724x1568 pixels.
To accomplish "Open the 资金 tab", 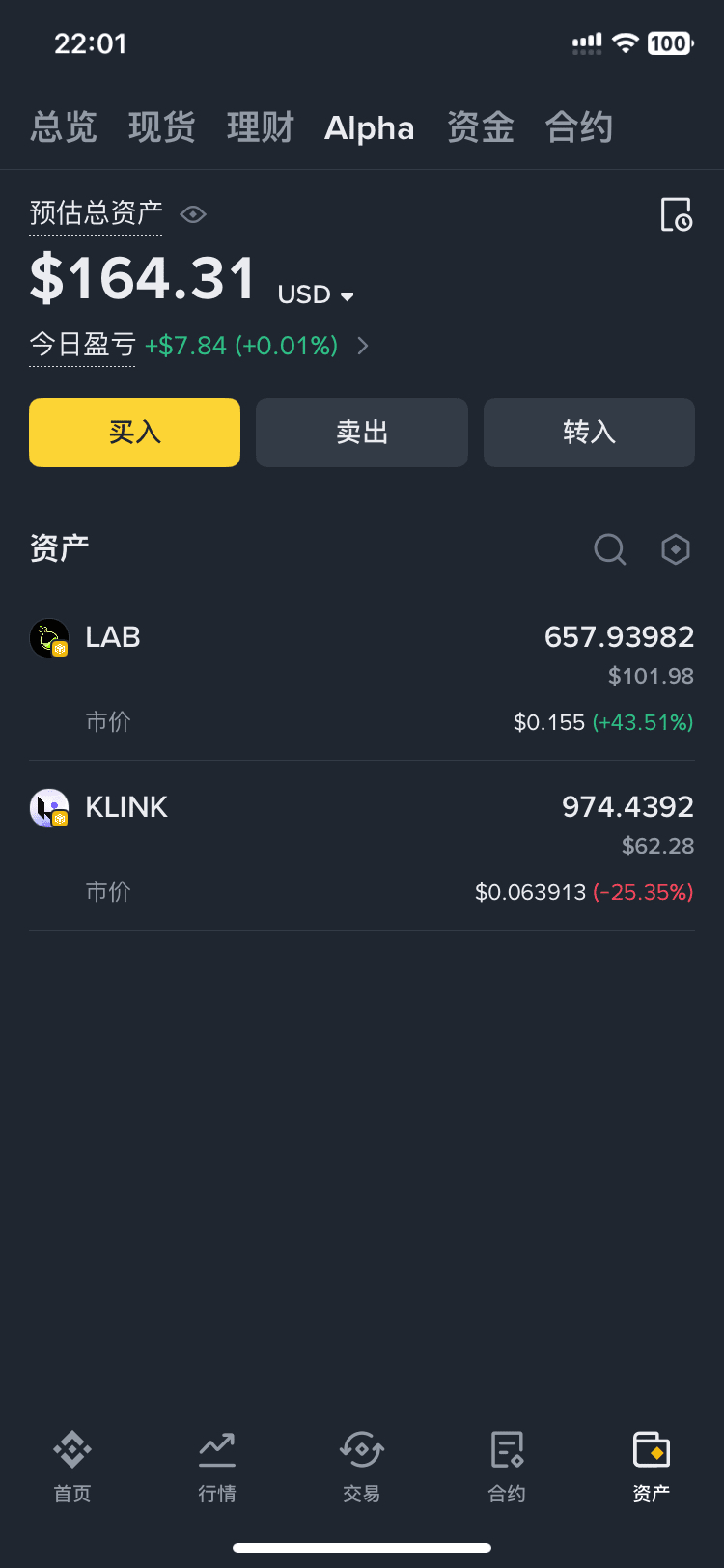I will click(481, 127).
